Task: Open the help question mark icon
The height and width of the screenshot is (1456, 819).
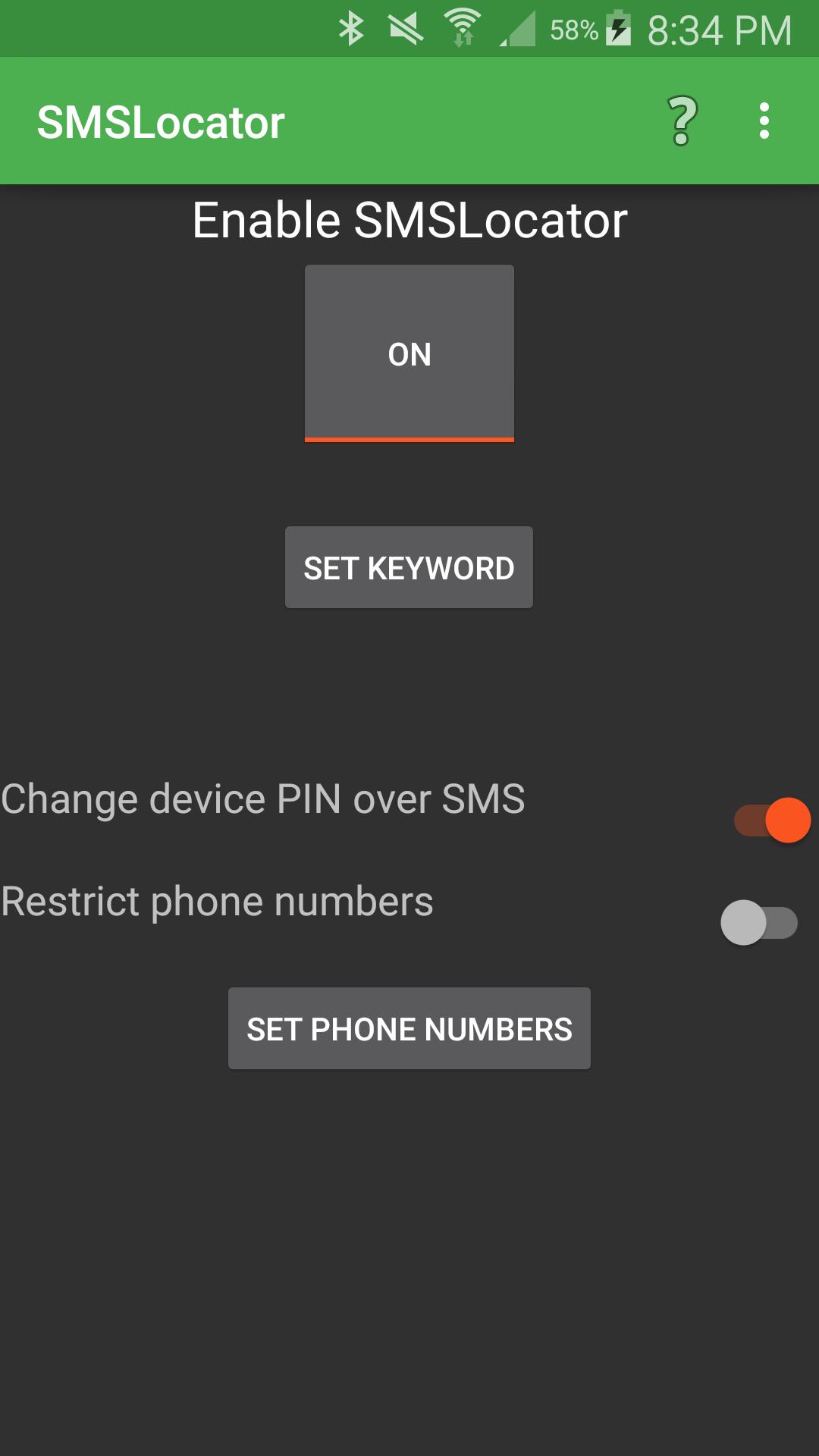Action: click(682, 121)
